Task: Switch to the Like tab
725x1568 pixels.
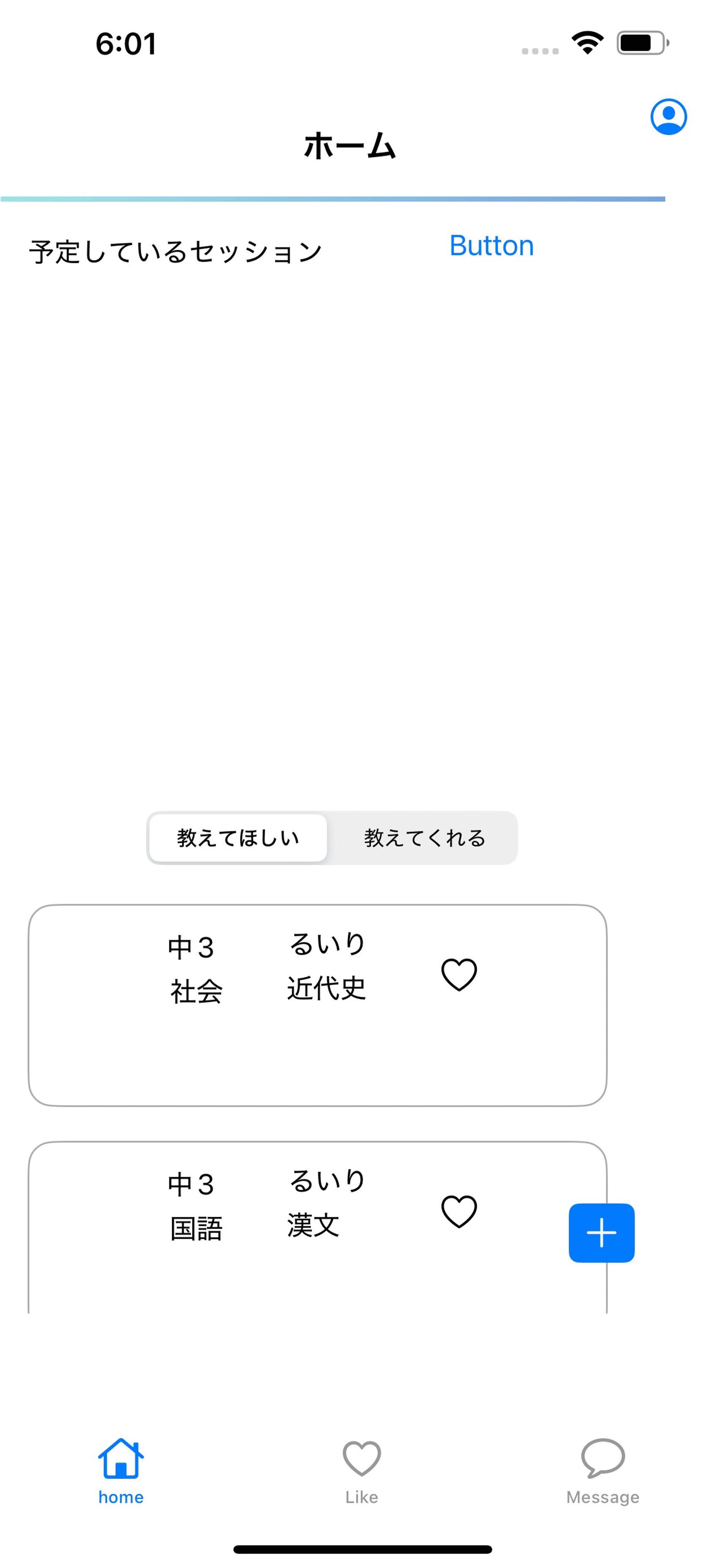Action: point(361,1469)
